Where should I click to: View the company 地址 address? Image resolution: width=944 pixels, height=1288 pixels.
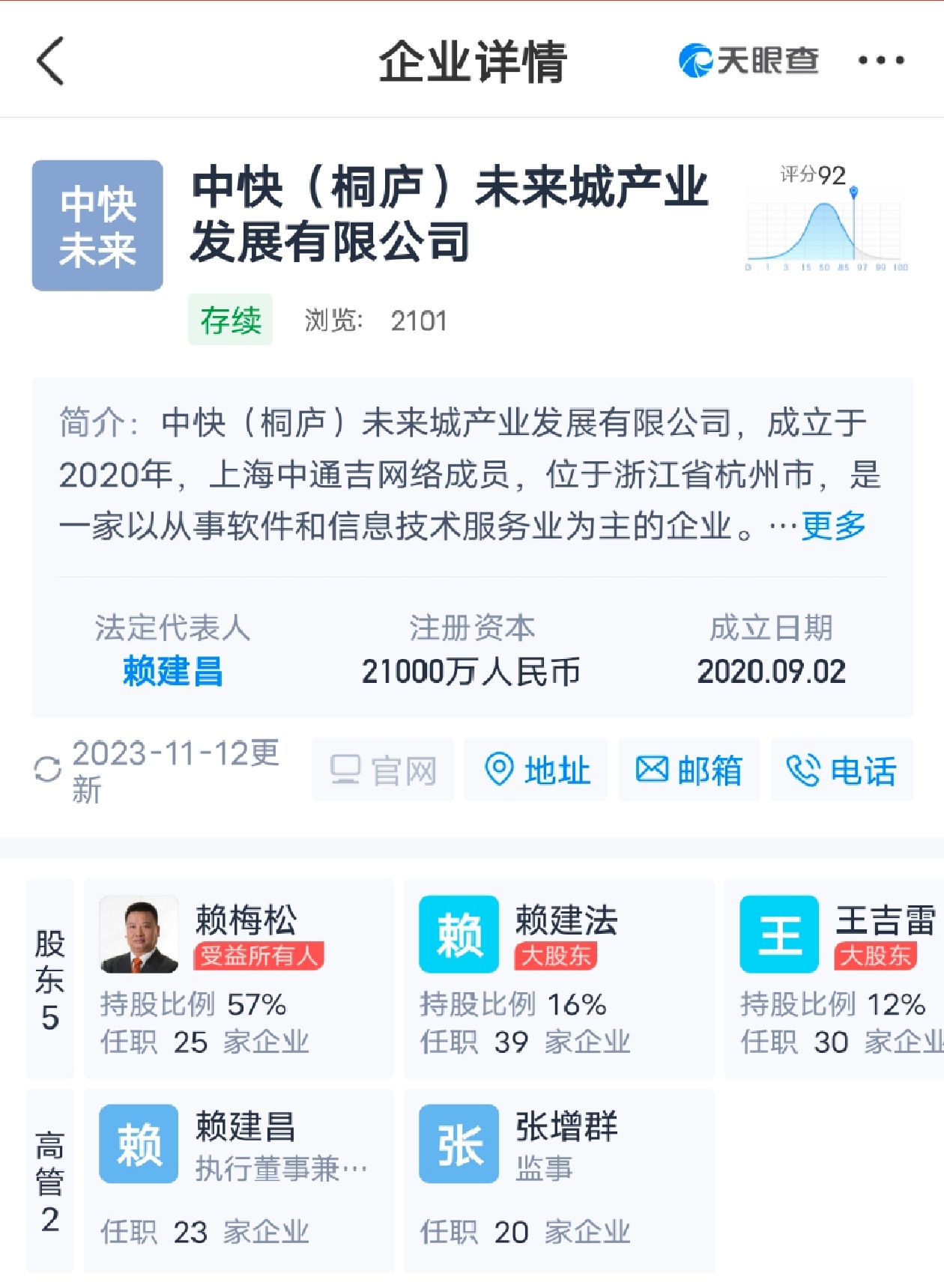(536, 770)
